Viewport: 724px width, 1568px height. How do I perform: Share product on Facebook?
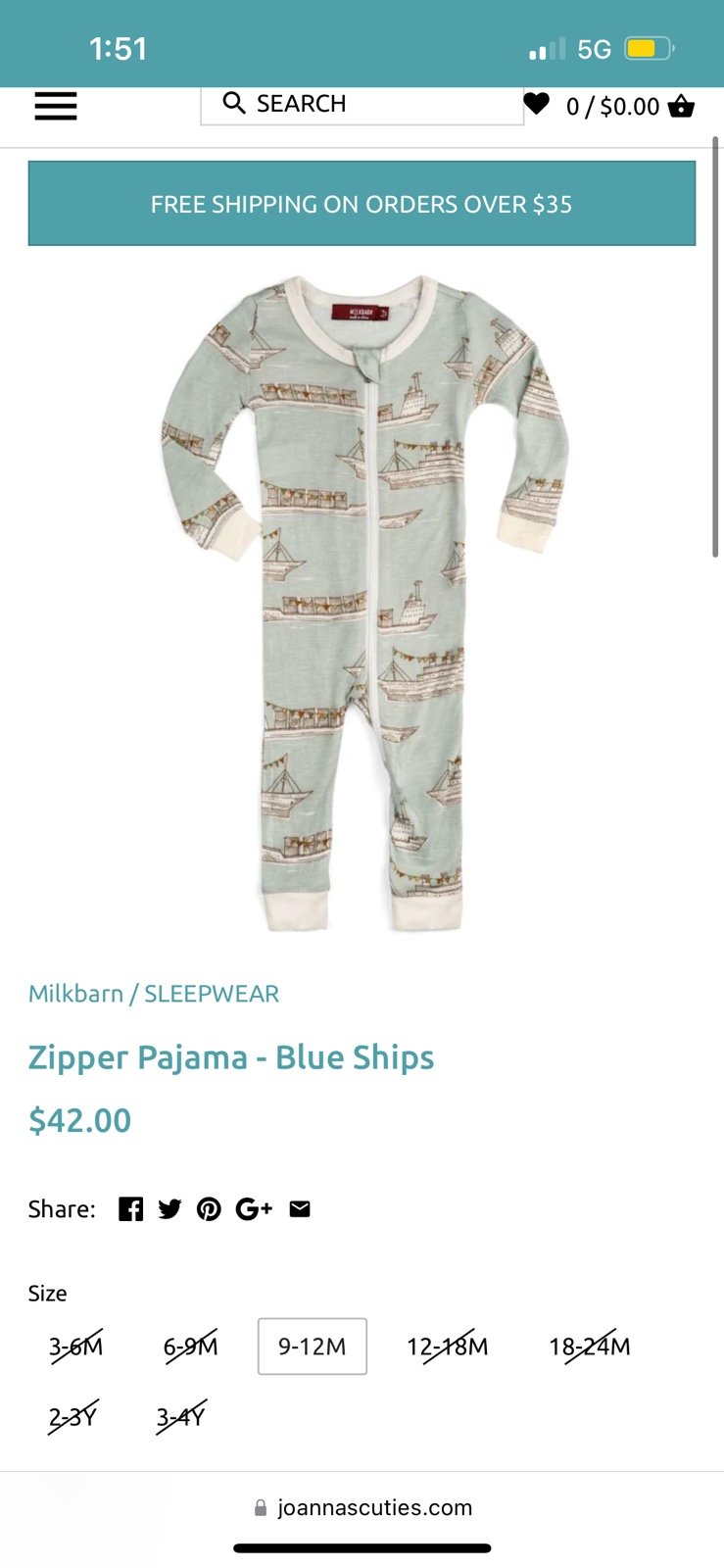[130, 1209]
